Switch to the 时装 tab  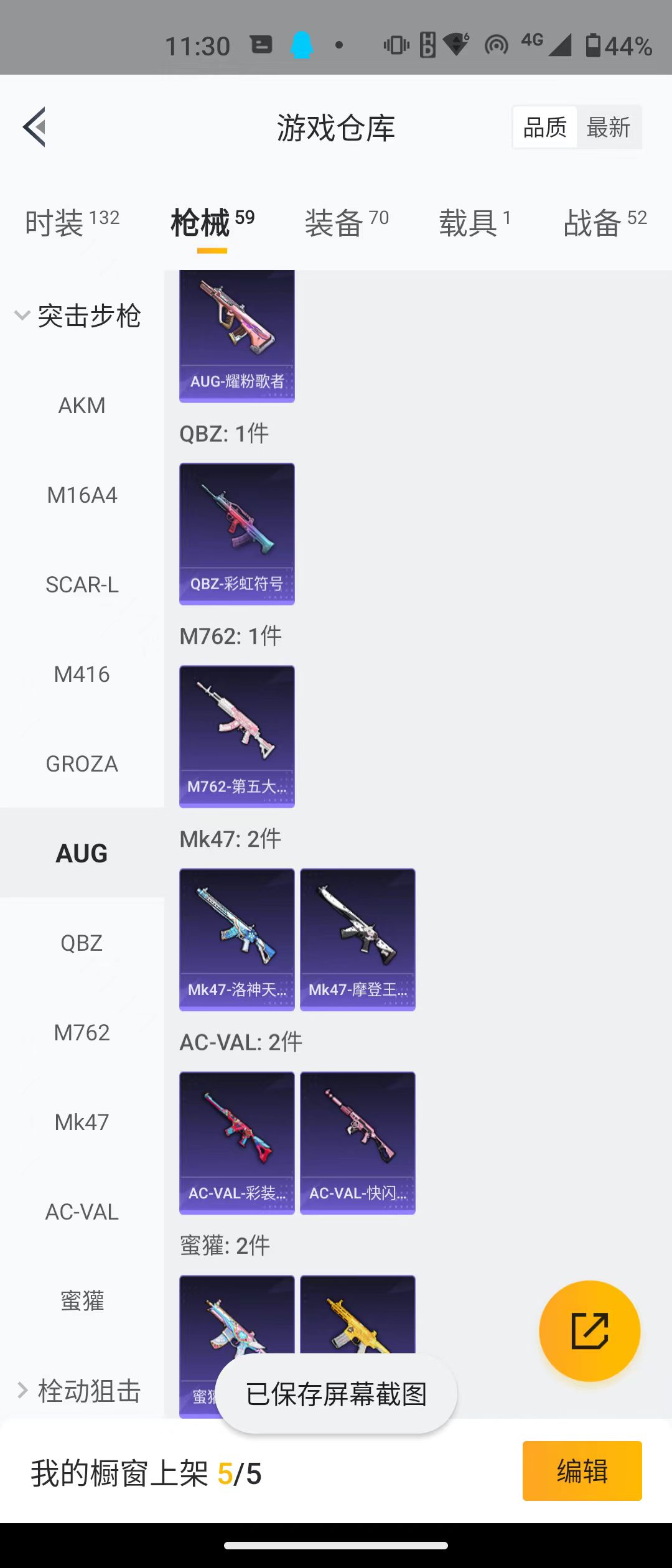72,223
